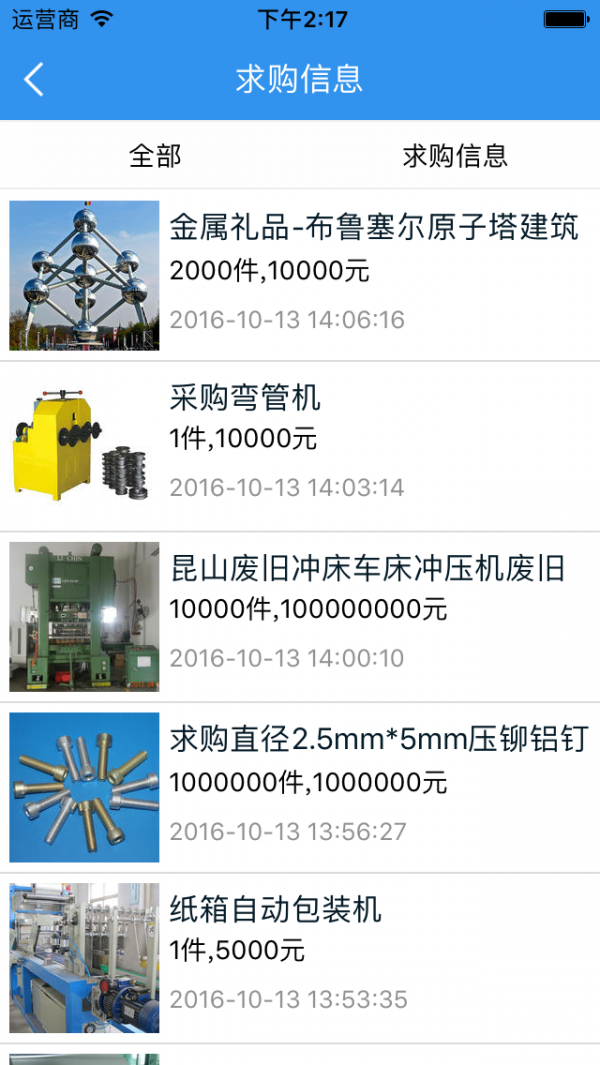Open the 采购弯管机 listing
The image size is (600, 1065).
tap(245, 398)
